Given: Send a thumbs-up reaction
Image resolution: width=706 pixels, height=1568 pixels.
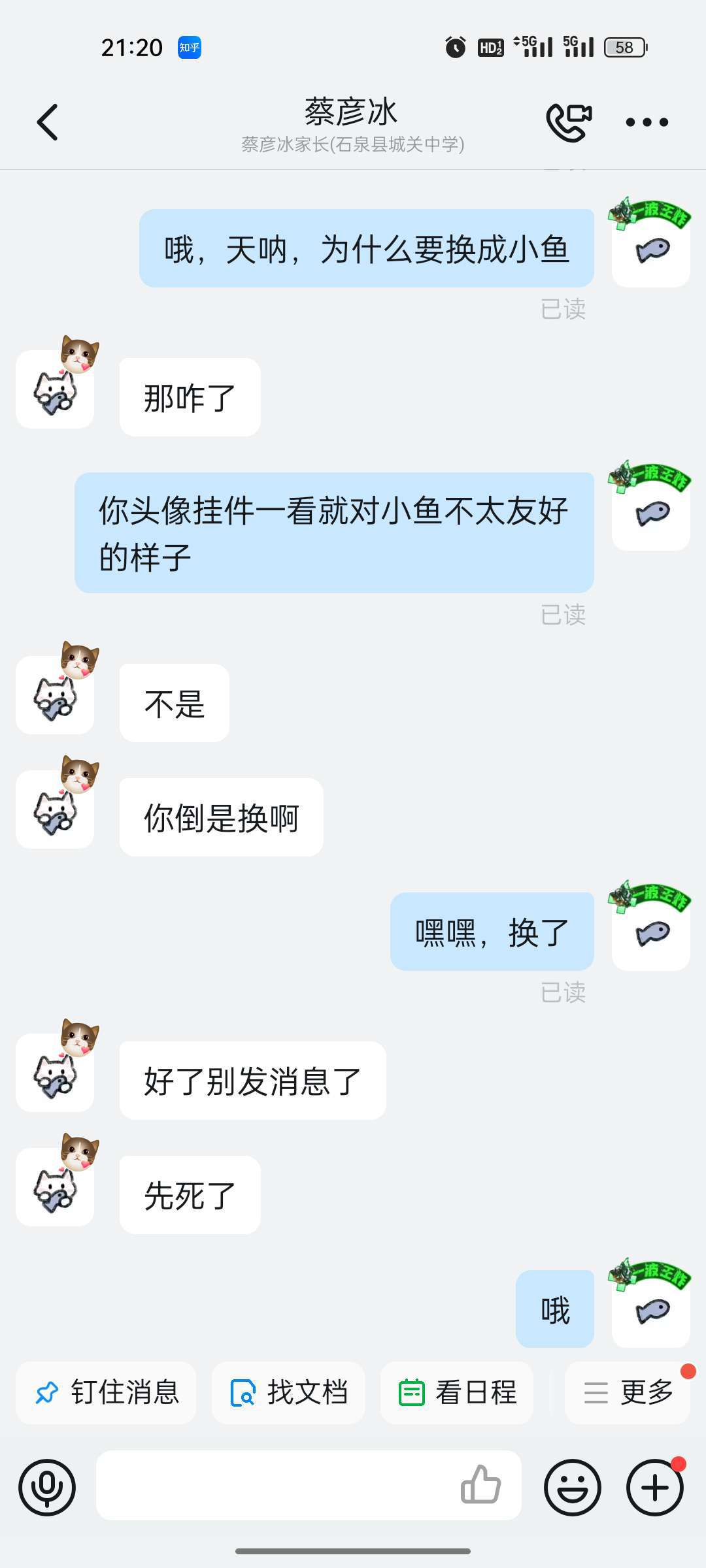Looking at the screenshot, I should point(480,1485).
